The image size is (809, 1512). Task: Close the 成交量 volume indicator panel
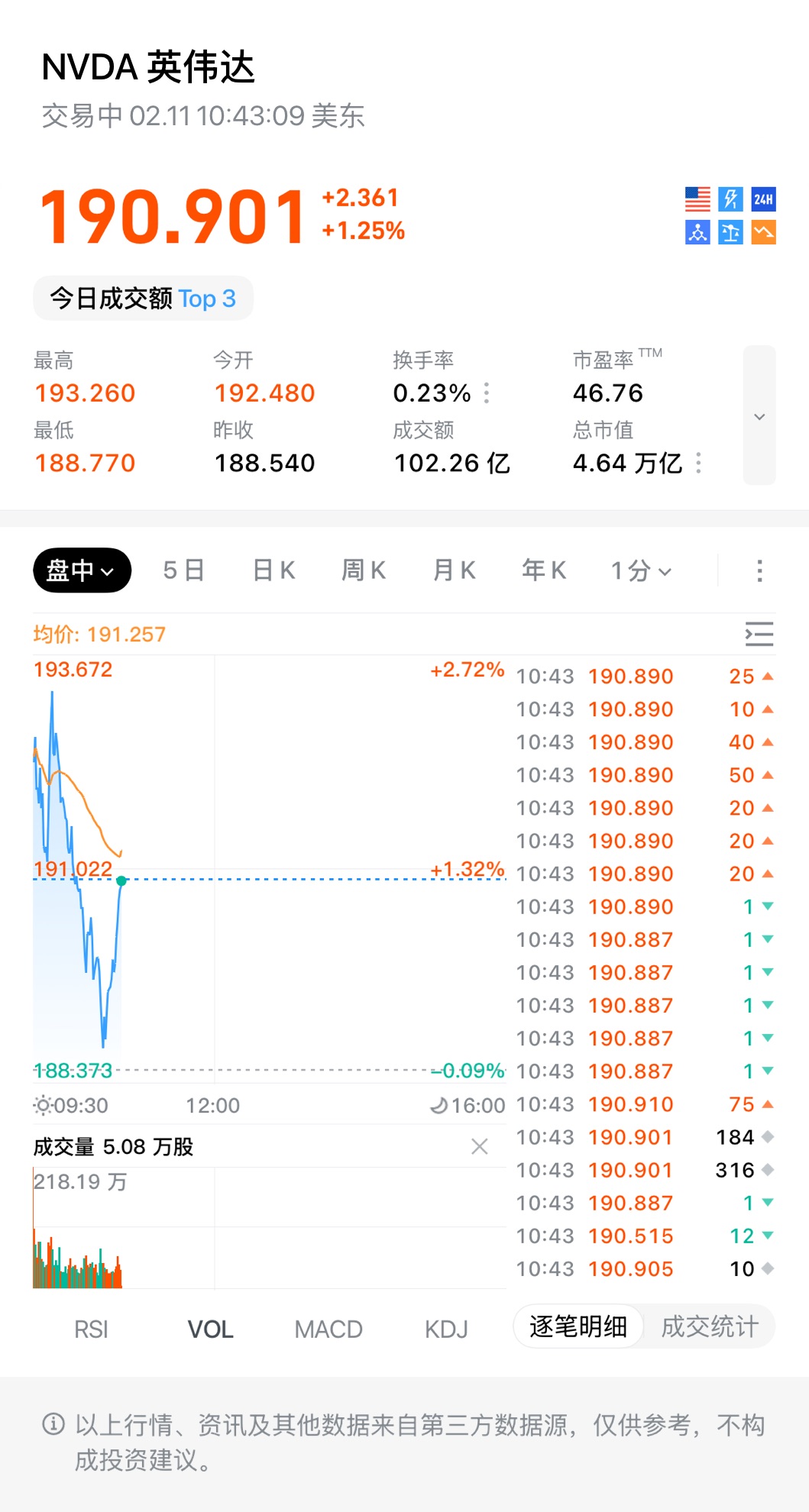click(480, 1146)
